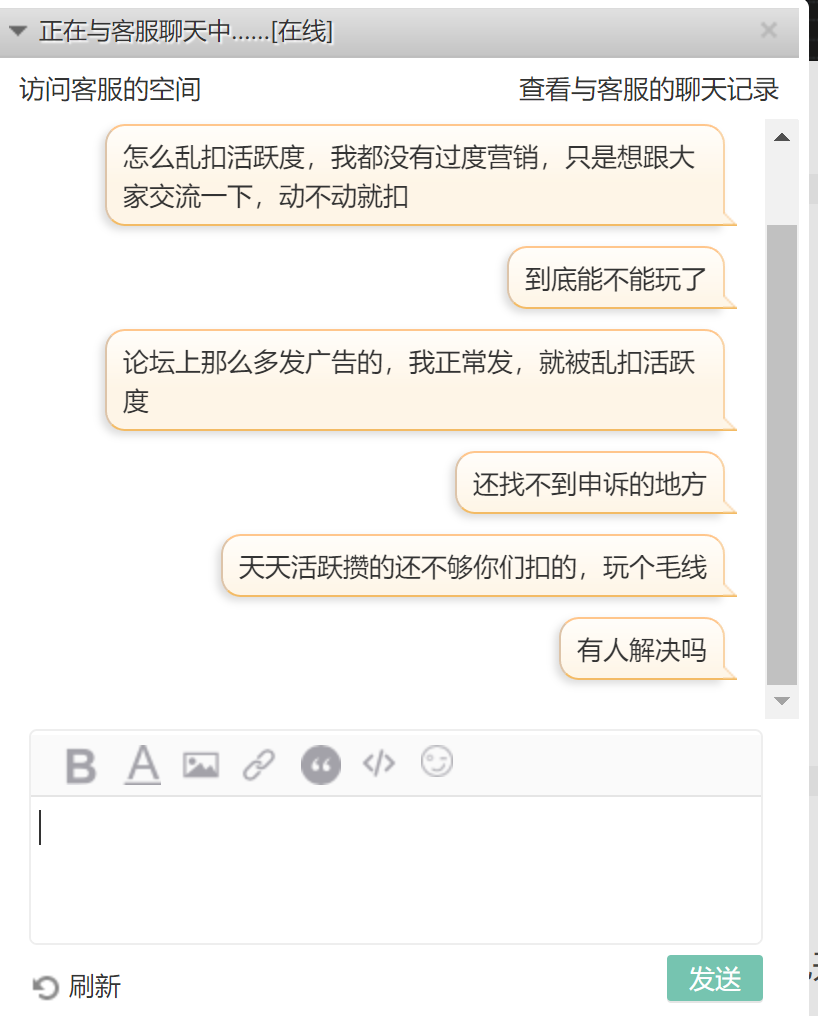Screen dimensions: 818x1016
Task: Tap 刷新 to refresh the chat
Action: pyautogui.click(x=78, y=987)
